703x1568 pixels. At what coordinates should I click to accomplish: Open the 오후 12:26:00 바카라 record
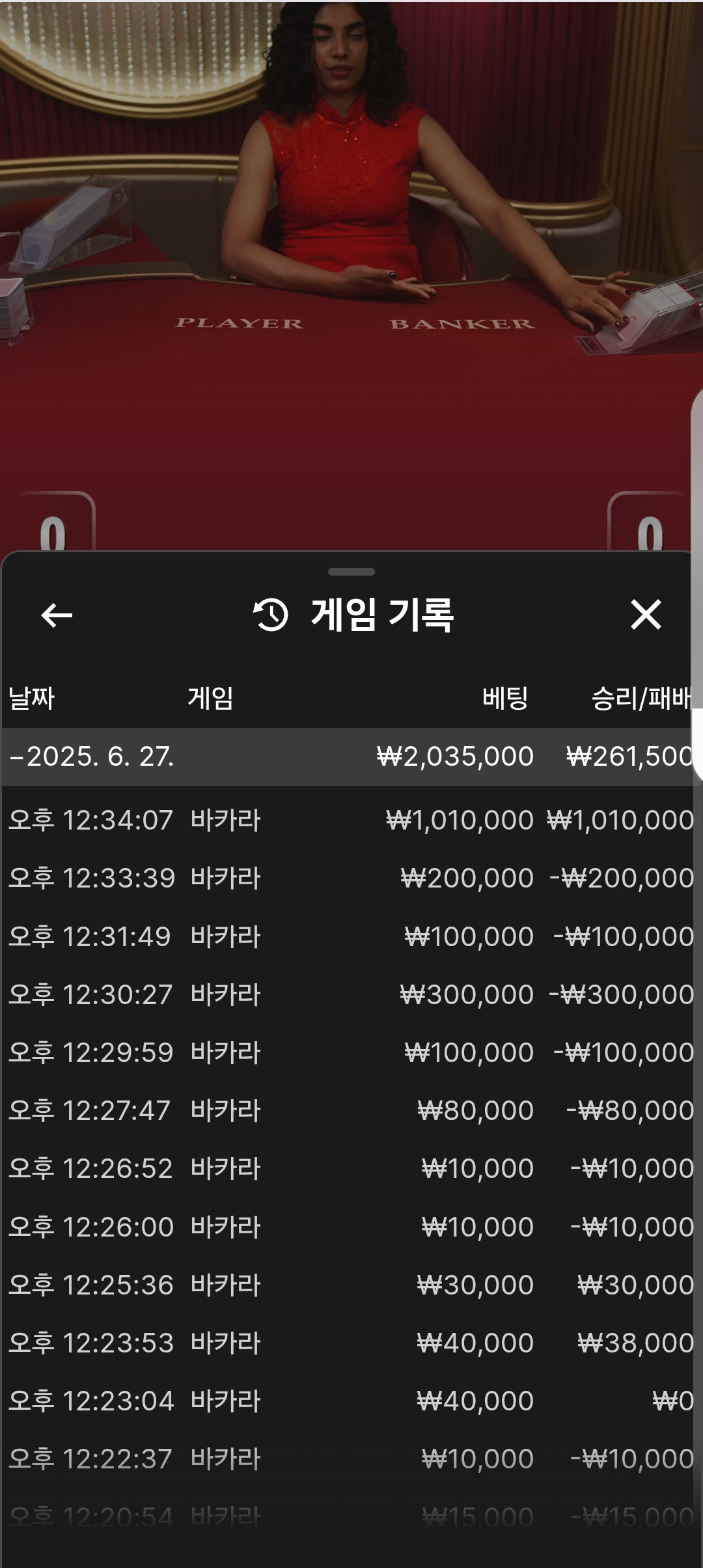[348, 1227]
